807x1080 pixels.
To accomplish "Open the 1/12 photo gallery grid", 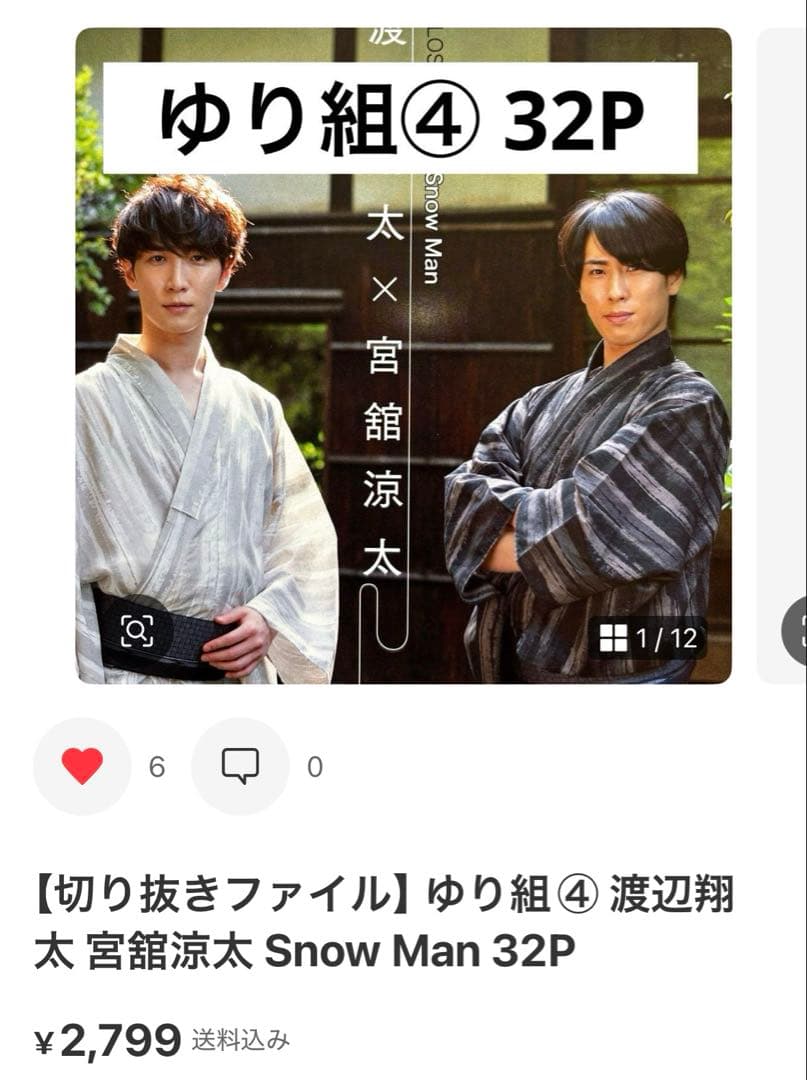I will (x=648, y=637).
